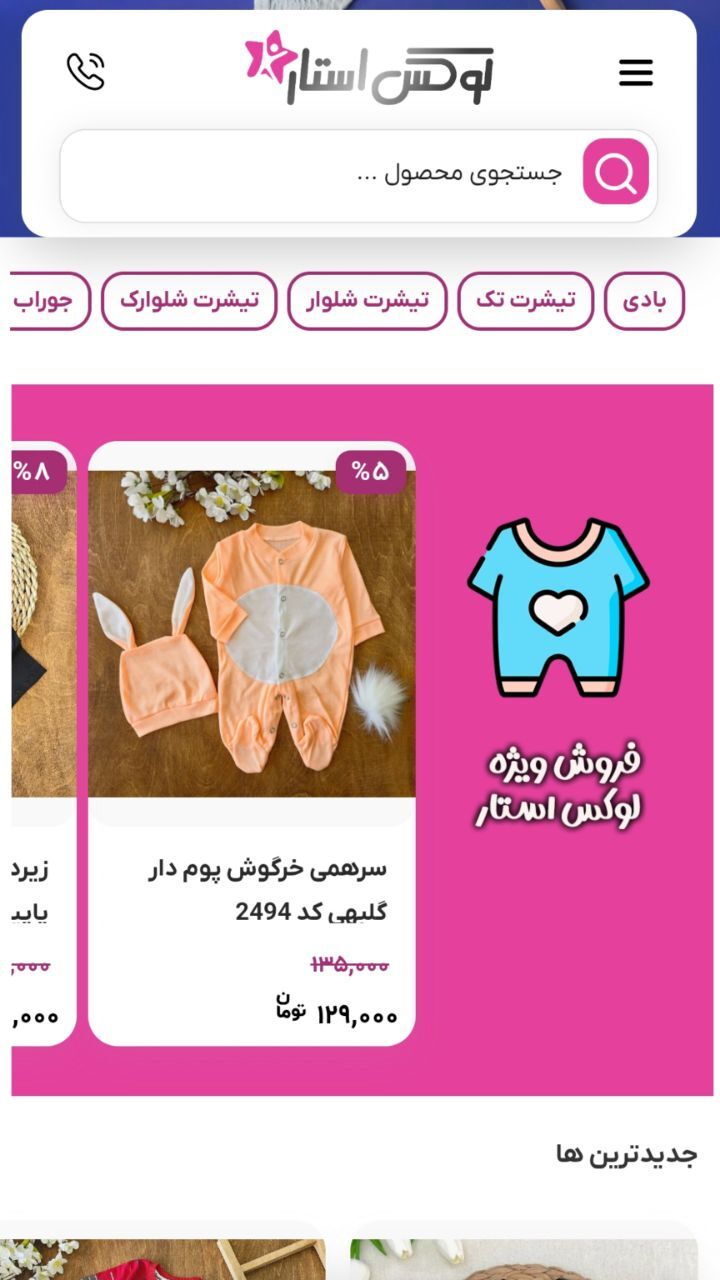Select the تیشرت شلوار category chip
Viewport: 720px width, 1280px height.
(367, 301)
